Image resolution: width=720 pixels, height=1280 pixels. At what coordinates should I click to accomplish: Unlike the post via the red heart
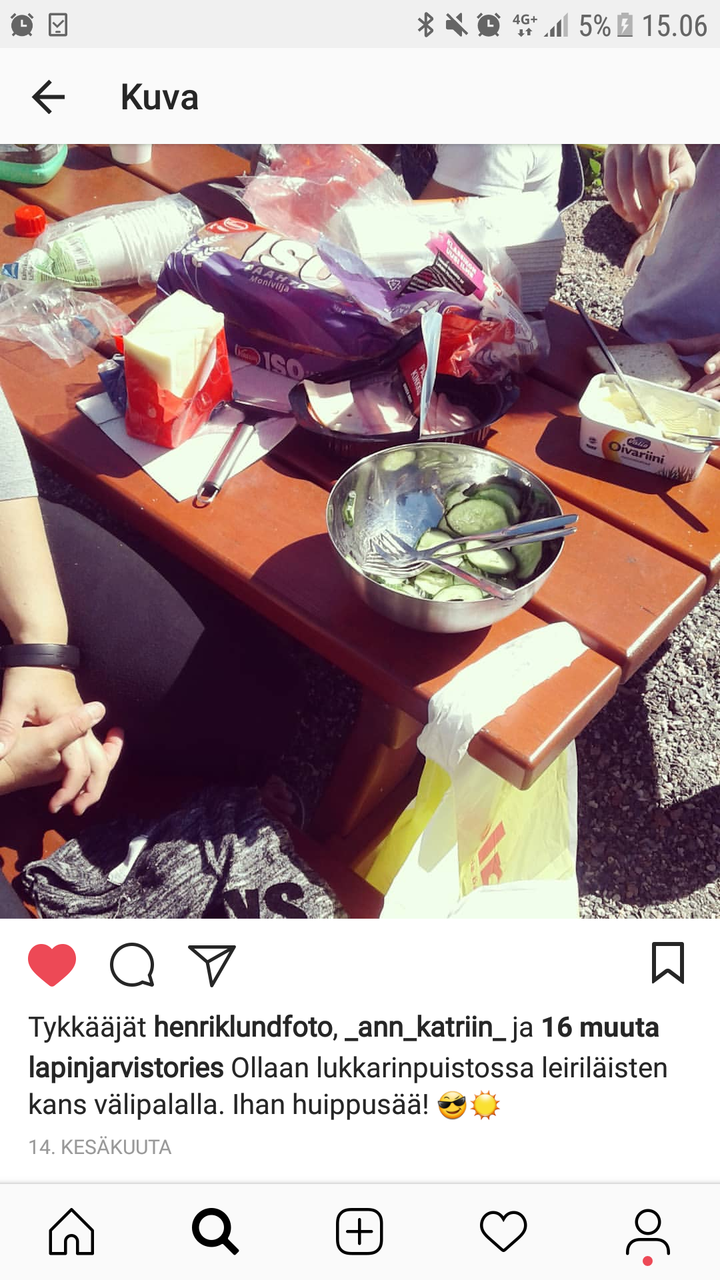52,965
